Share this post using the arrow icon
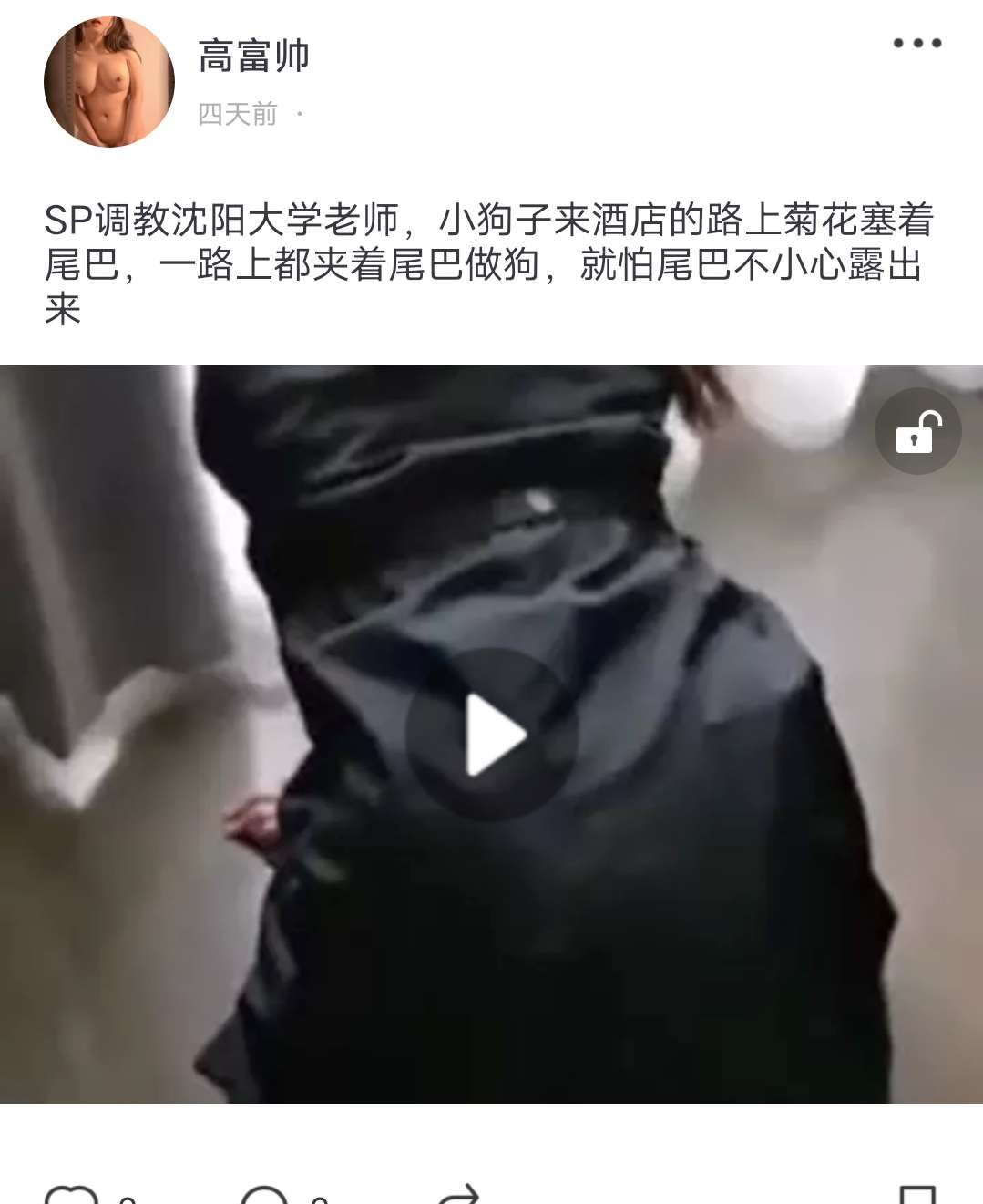 point(458,1196)
